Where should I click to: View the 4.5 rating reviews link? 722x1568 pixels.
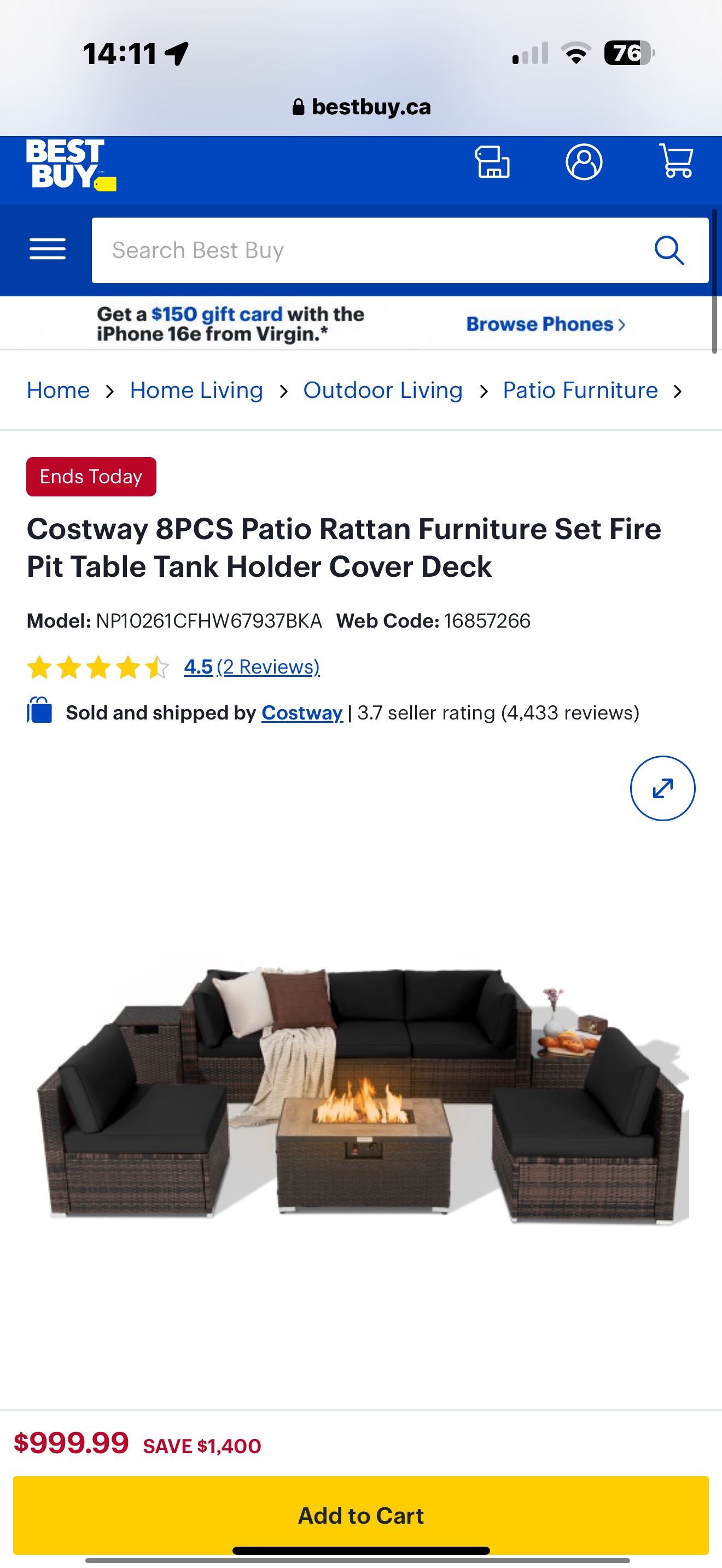click(252, 666)
